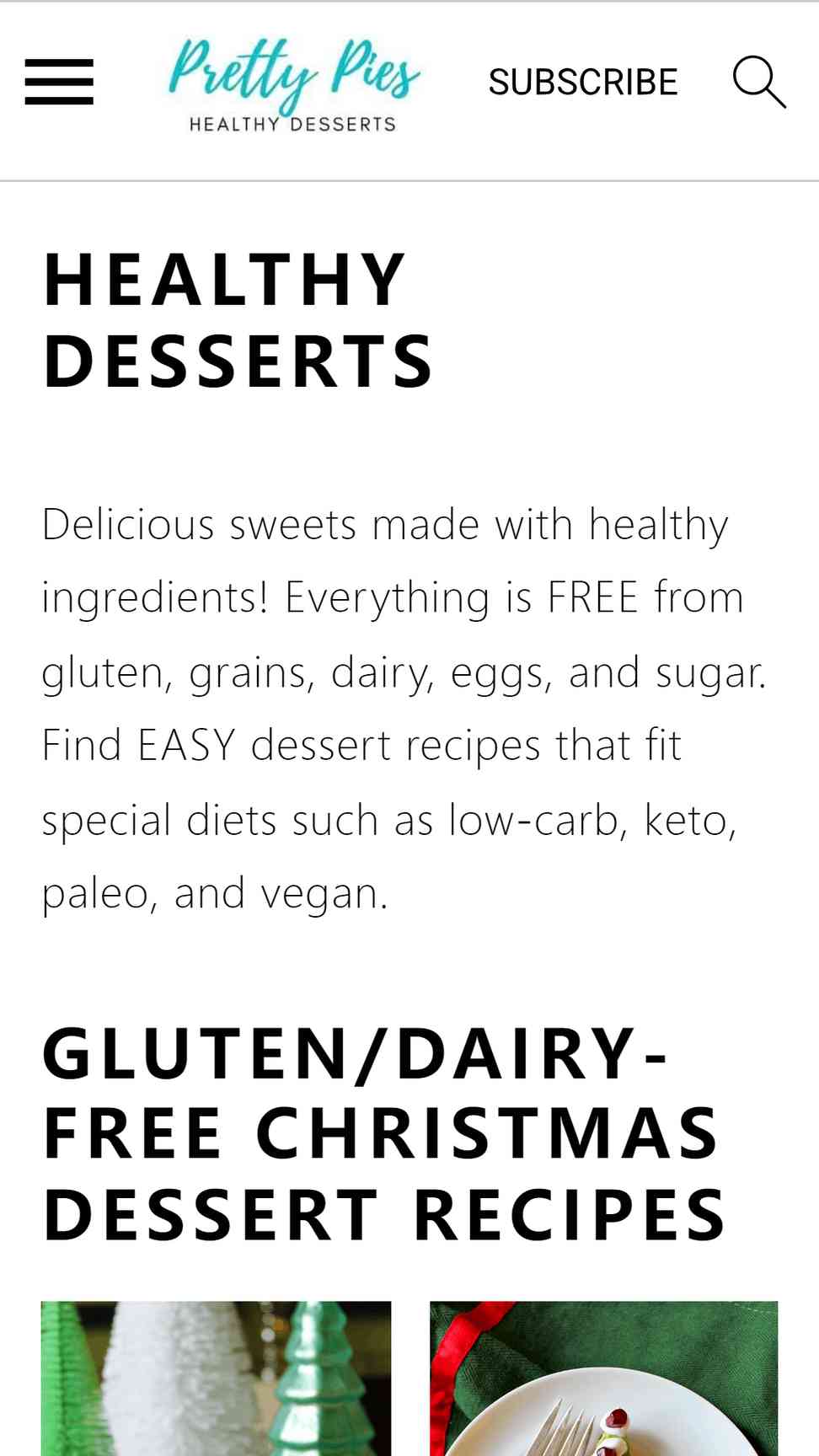Open the Christmas trees recipe thumbnail
This screenshot has height=1456, width=819.
(216, 1378)
